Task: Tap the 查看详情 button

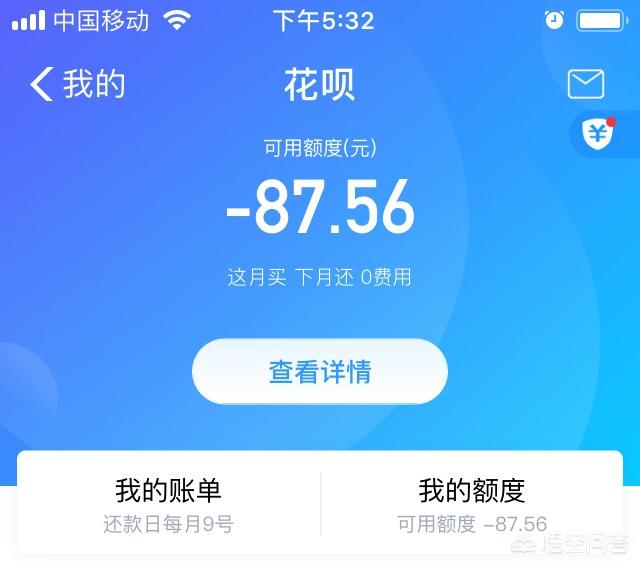Action: click(320, 372)
